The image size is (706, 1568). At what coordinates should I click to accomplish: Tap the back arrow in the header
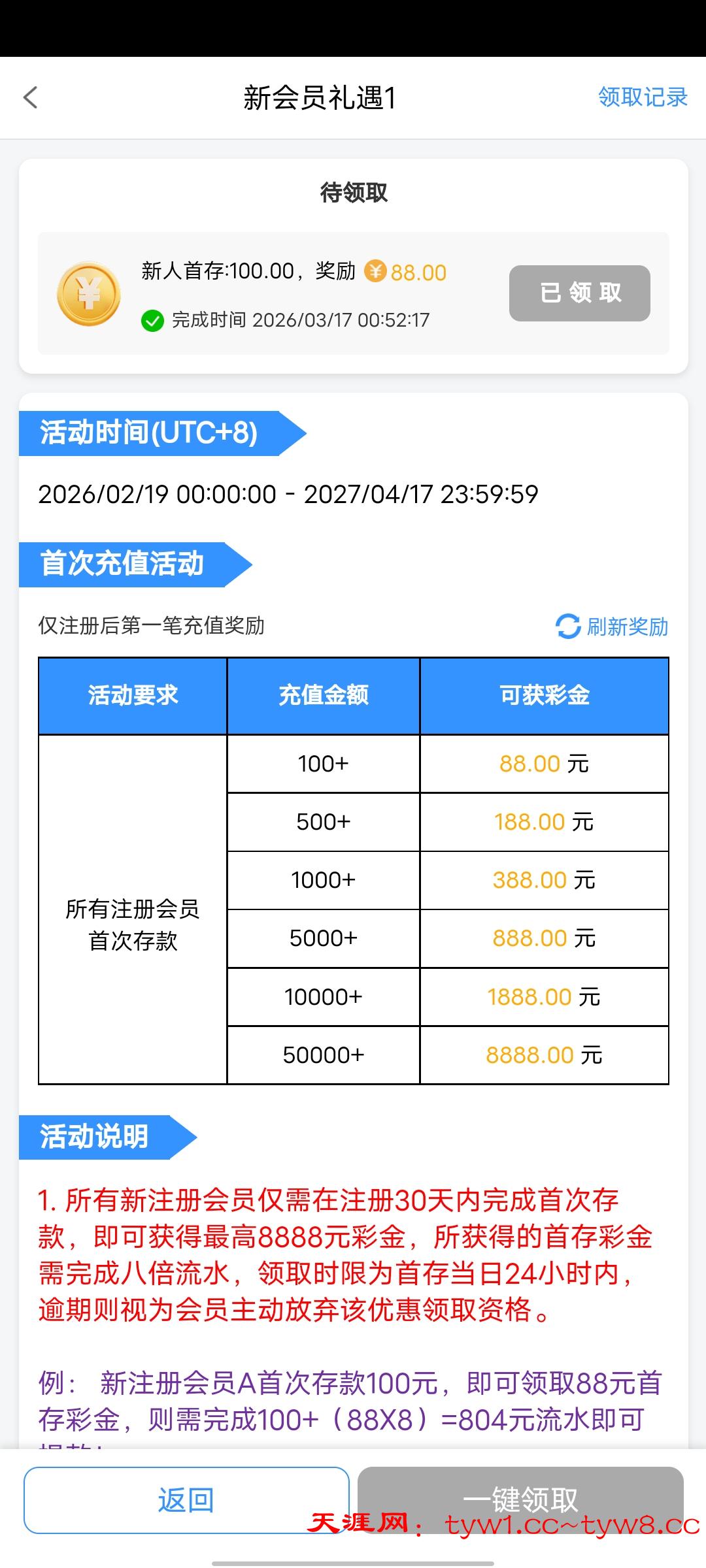pyautogui.click(x=31, y=98)
